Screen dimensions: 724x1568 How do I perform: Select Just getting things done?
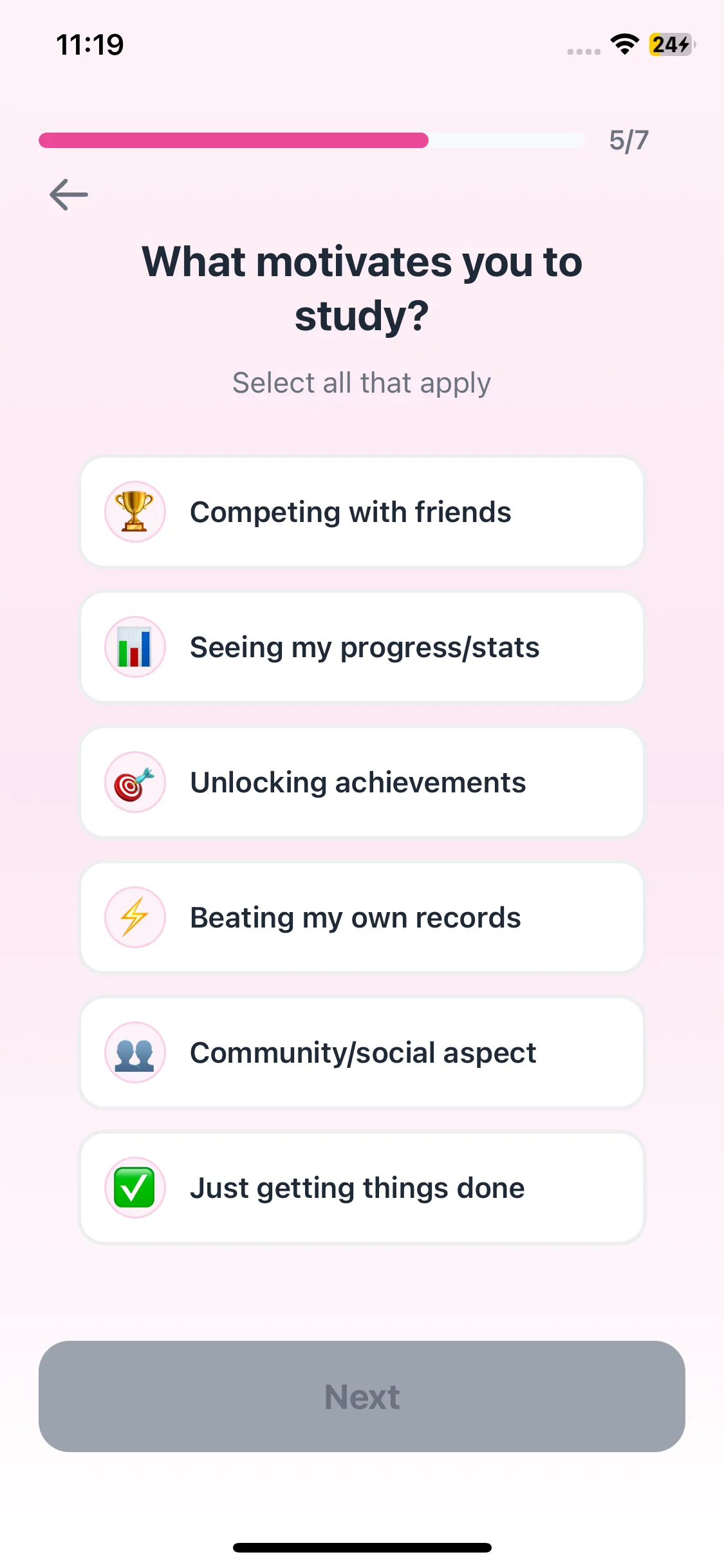point(362,1188)
